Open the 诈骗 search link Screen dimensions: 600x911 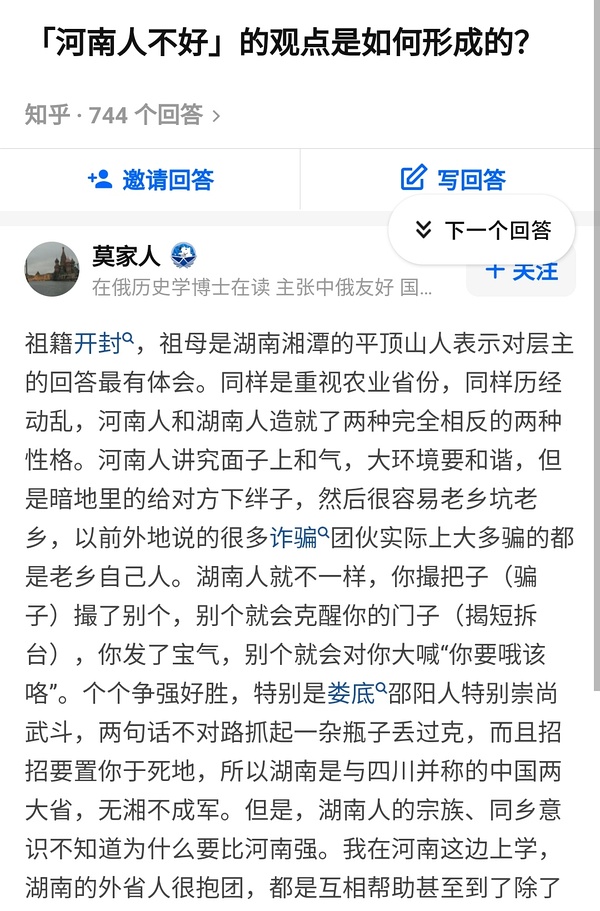click(300, 538)
